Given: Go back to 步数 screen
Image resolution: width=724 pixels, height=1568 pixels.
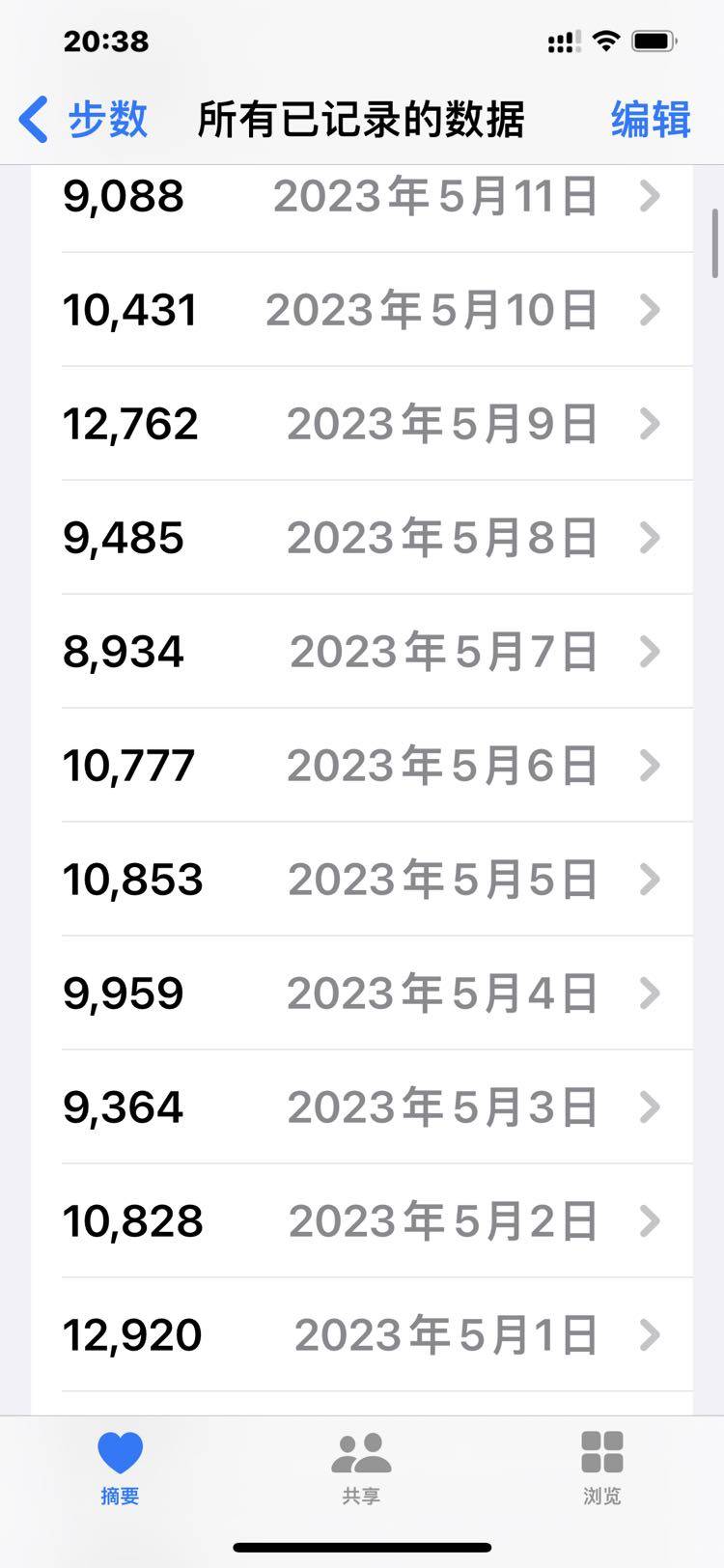Looking at the screenshot, I should click(85, 120).
